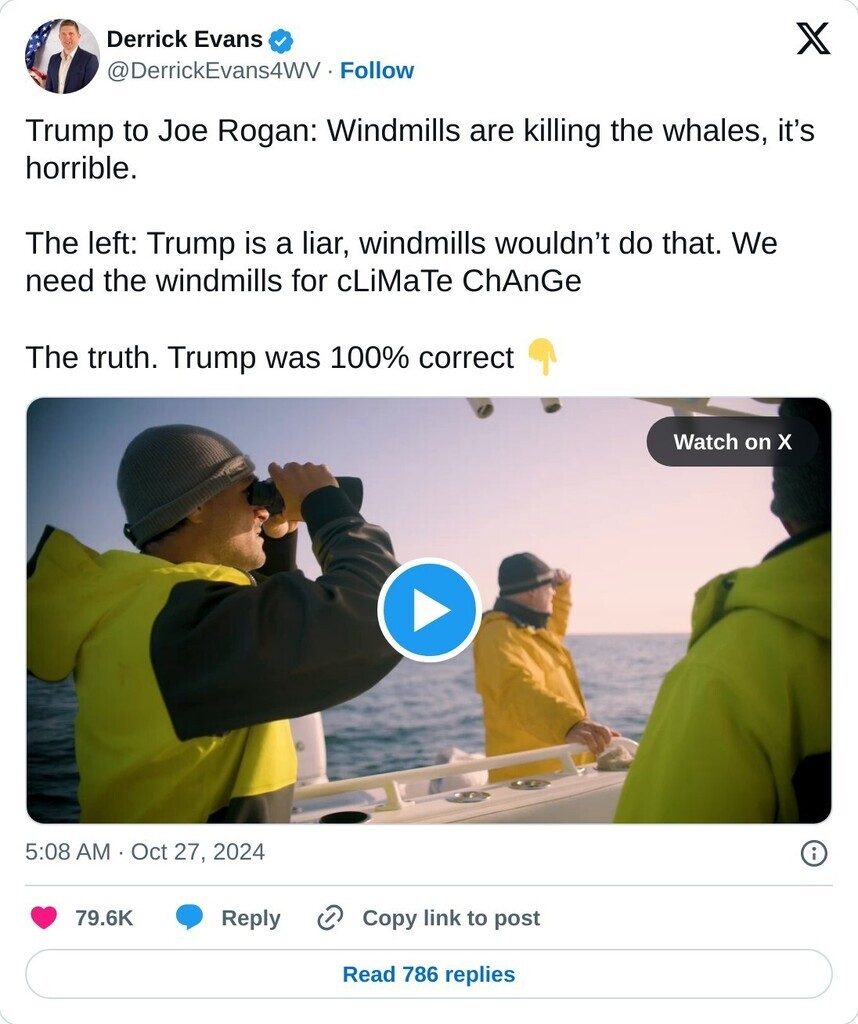Open Derrick Evans profile picture
Image resolution: width=858 pixels, height=1024 pixels.
(62, 56)
